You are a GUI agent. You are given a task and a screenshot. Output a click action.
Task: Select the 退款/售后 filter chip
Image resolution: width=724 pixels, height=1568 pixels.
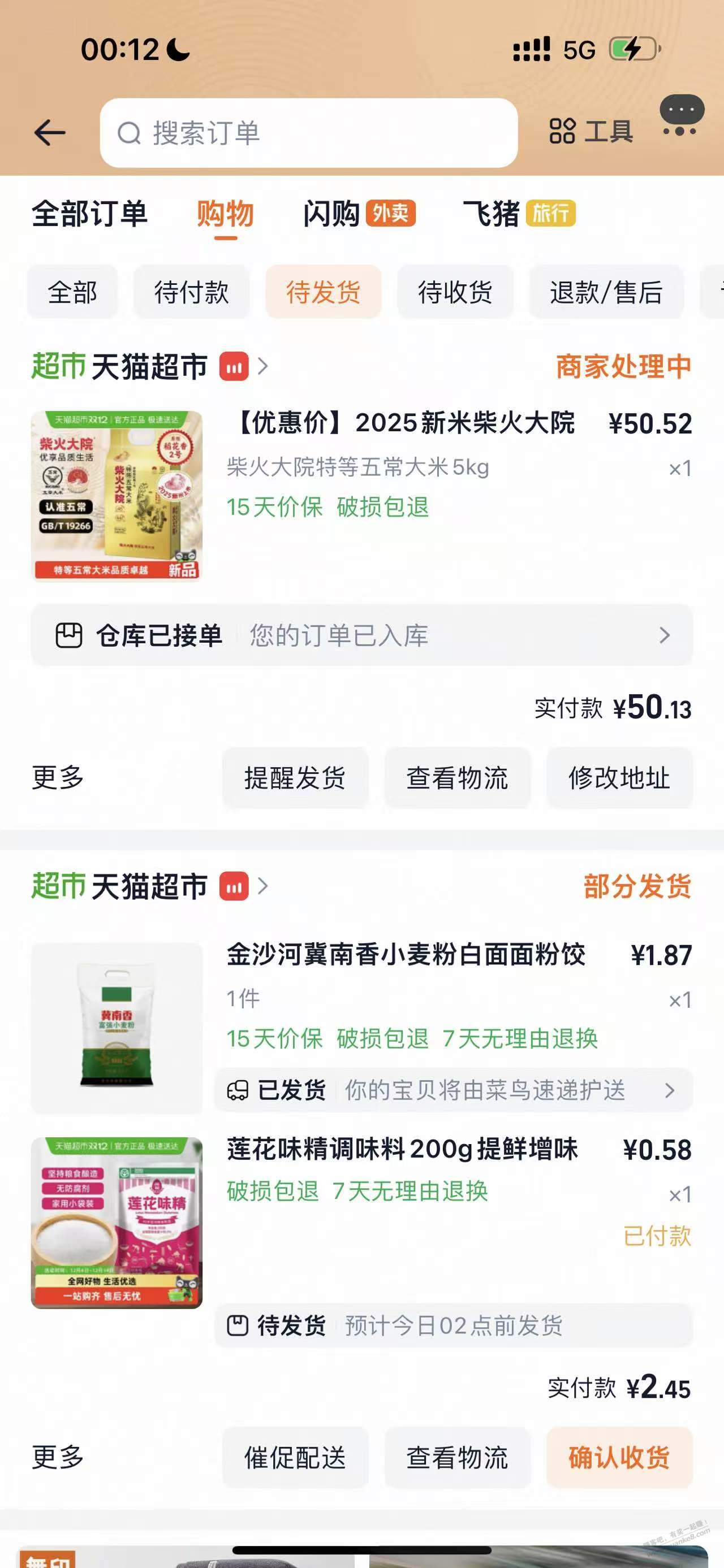click(x=606, y=292)
